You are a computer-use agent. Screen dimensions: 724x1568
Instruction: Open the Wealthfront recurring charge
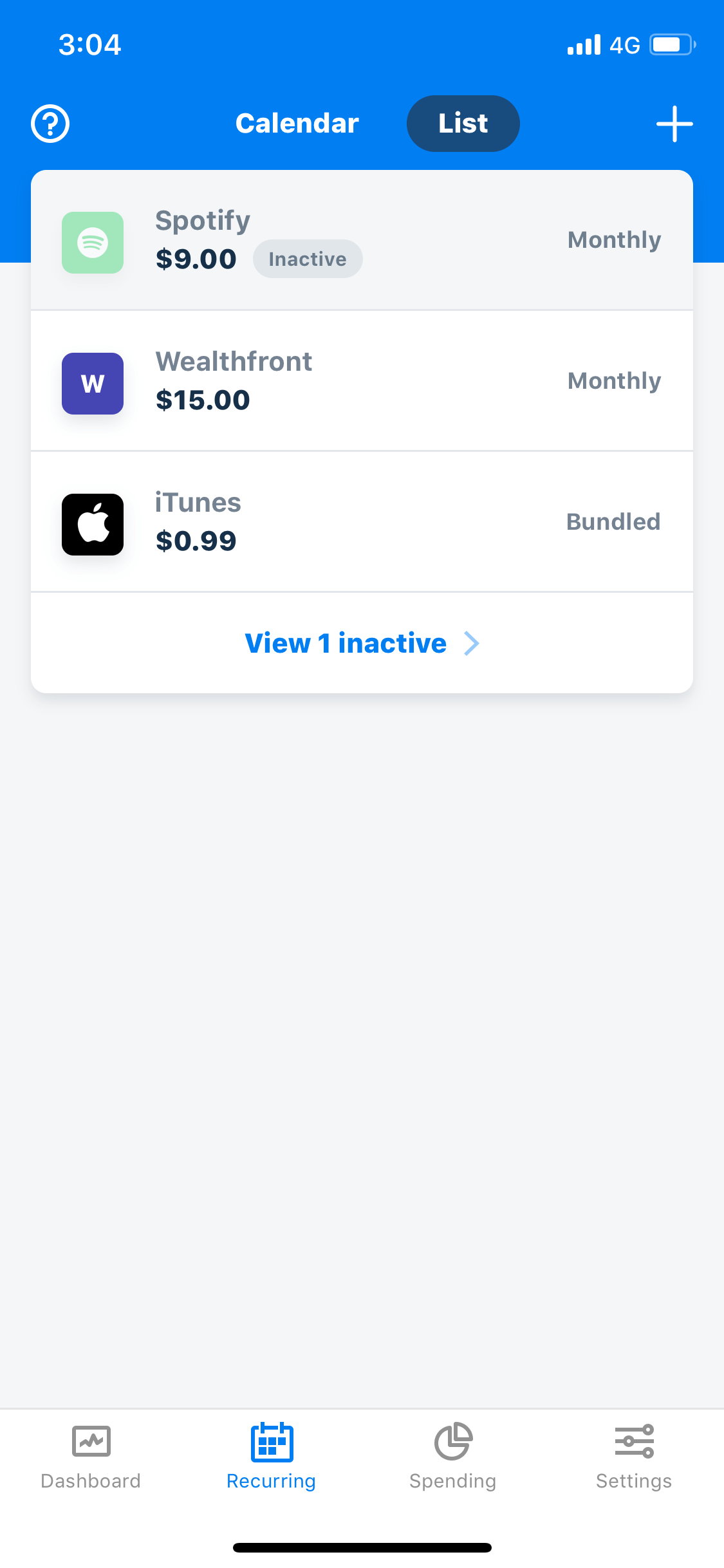tap(362, 381)
